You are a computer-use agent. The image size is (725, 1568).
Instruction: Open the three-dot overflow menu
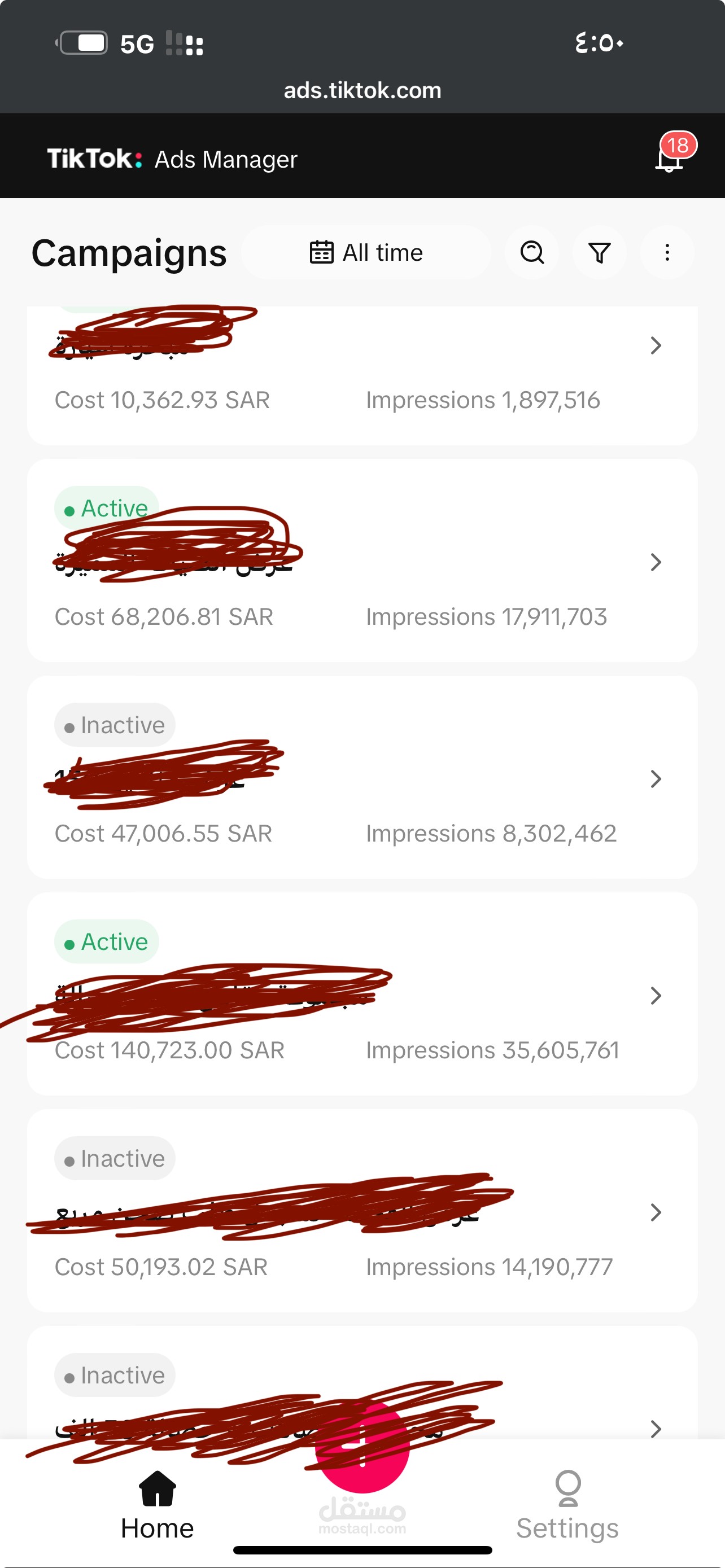pyautogui.click(x=667, y=253)
